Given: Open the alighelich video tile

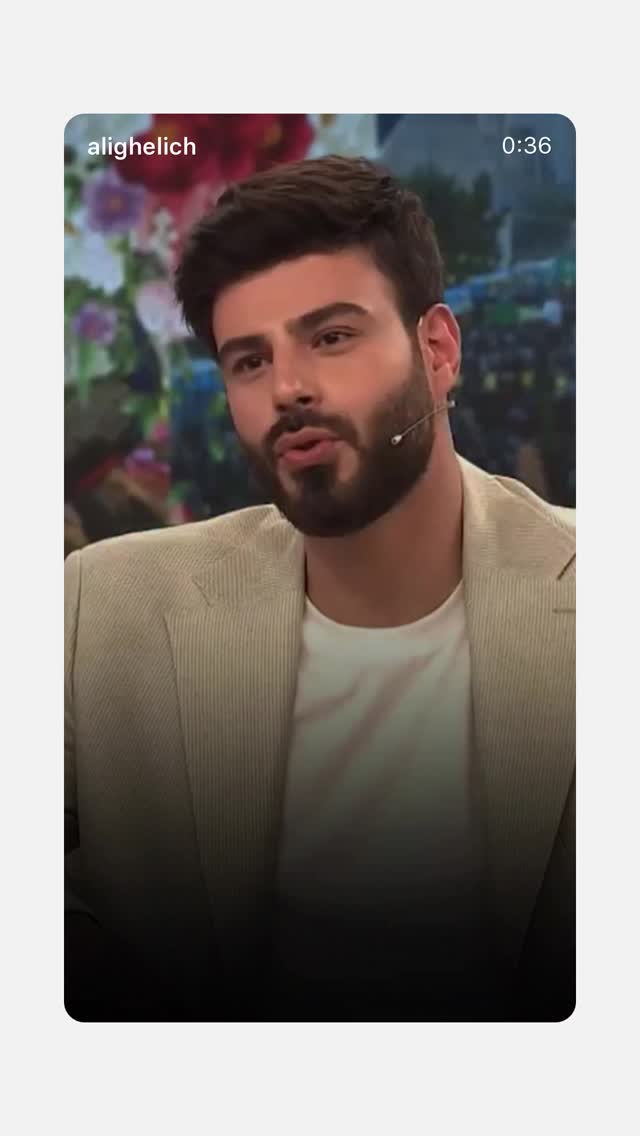Looking at the screenshot, I should 320,567.
